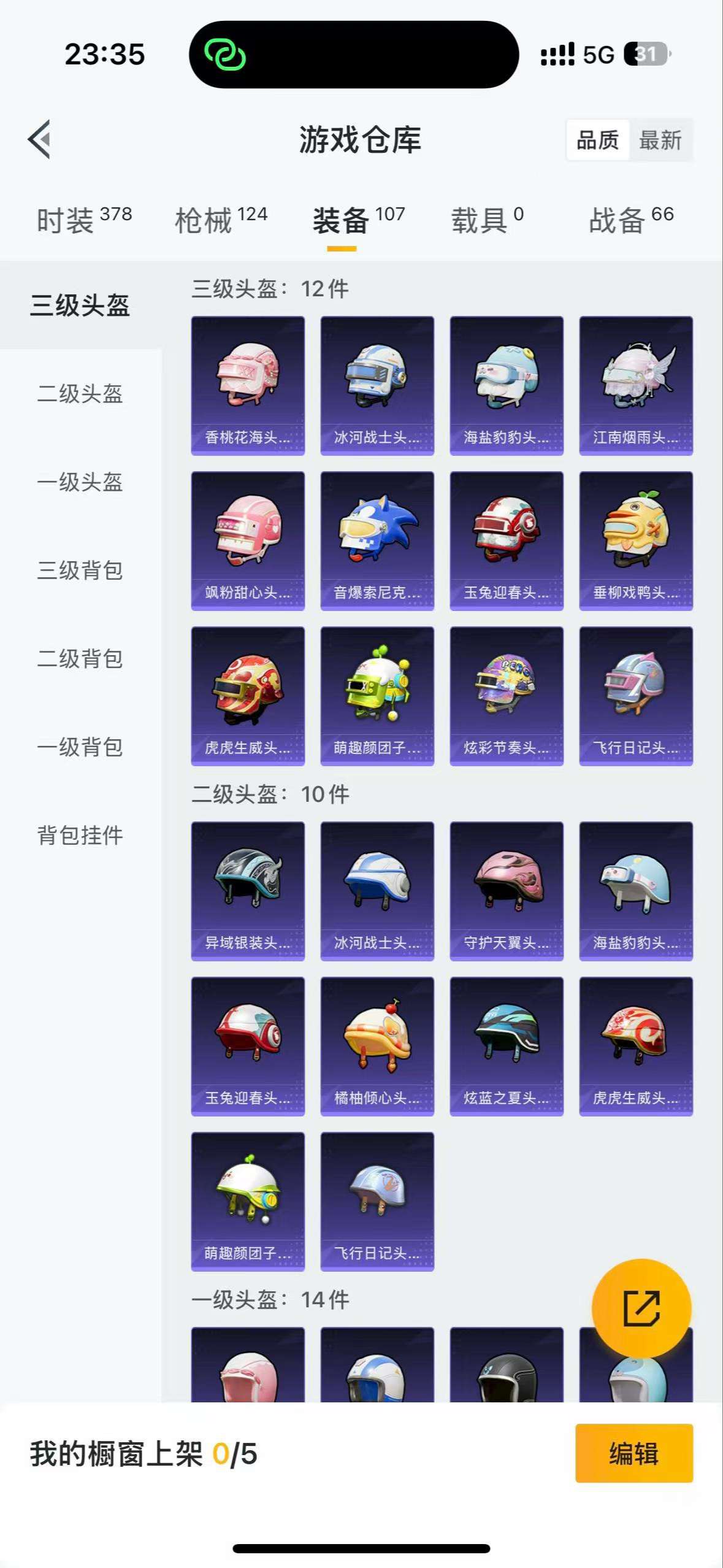
Task: Select 二级头盔 in the side menu
Action: pos(80,394)
